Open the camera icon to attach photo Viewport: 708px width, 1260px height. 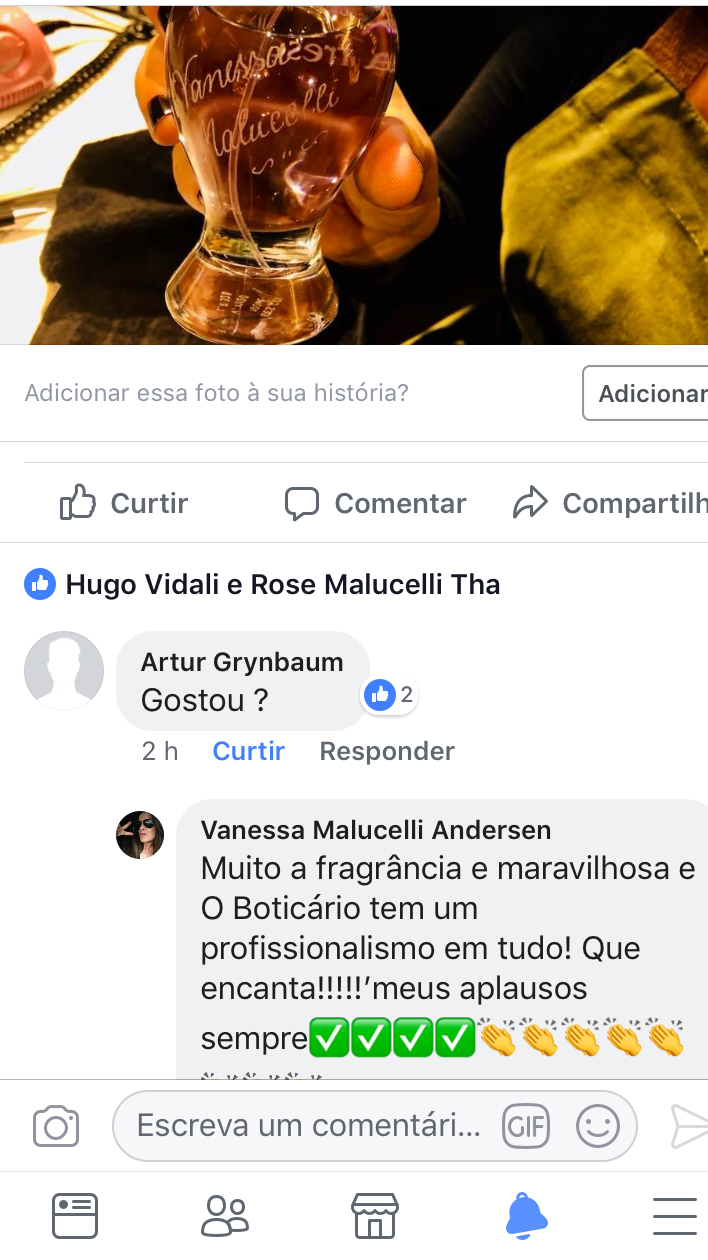pyautogui.click(x=56, y=1126)
